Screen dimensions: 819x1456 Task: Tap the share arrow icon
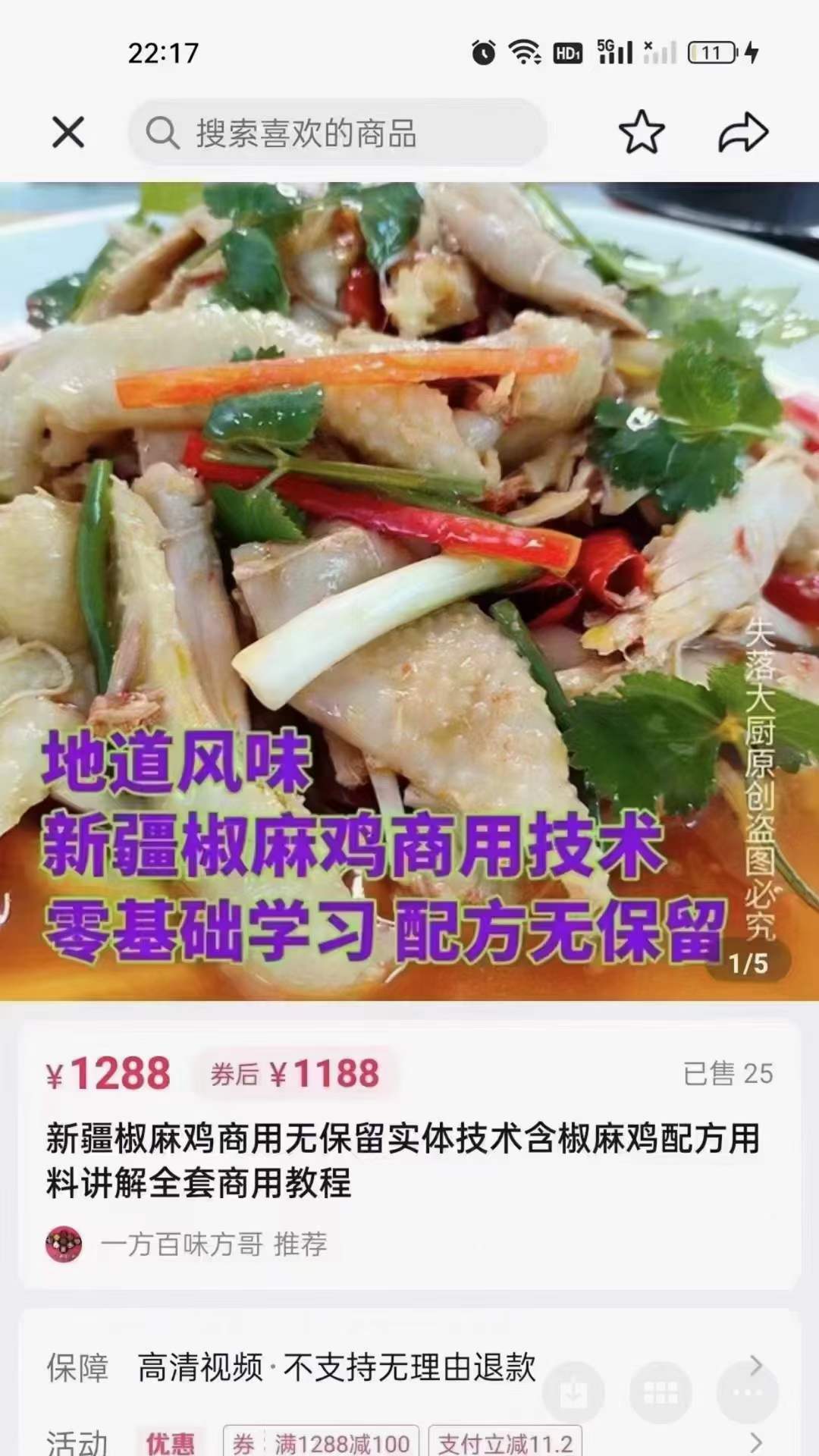[744, 132]
